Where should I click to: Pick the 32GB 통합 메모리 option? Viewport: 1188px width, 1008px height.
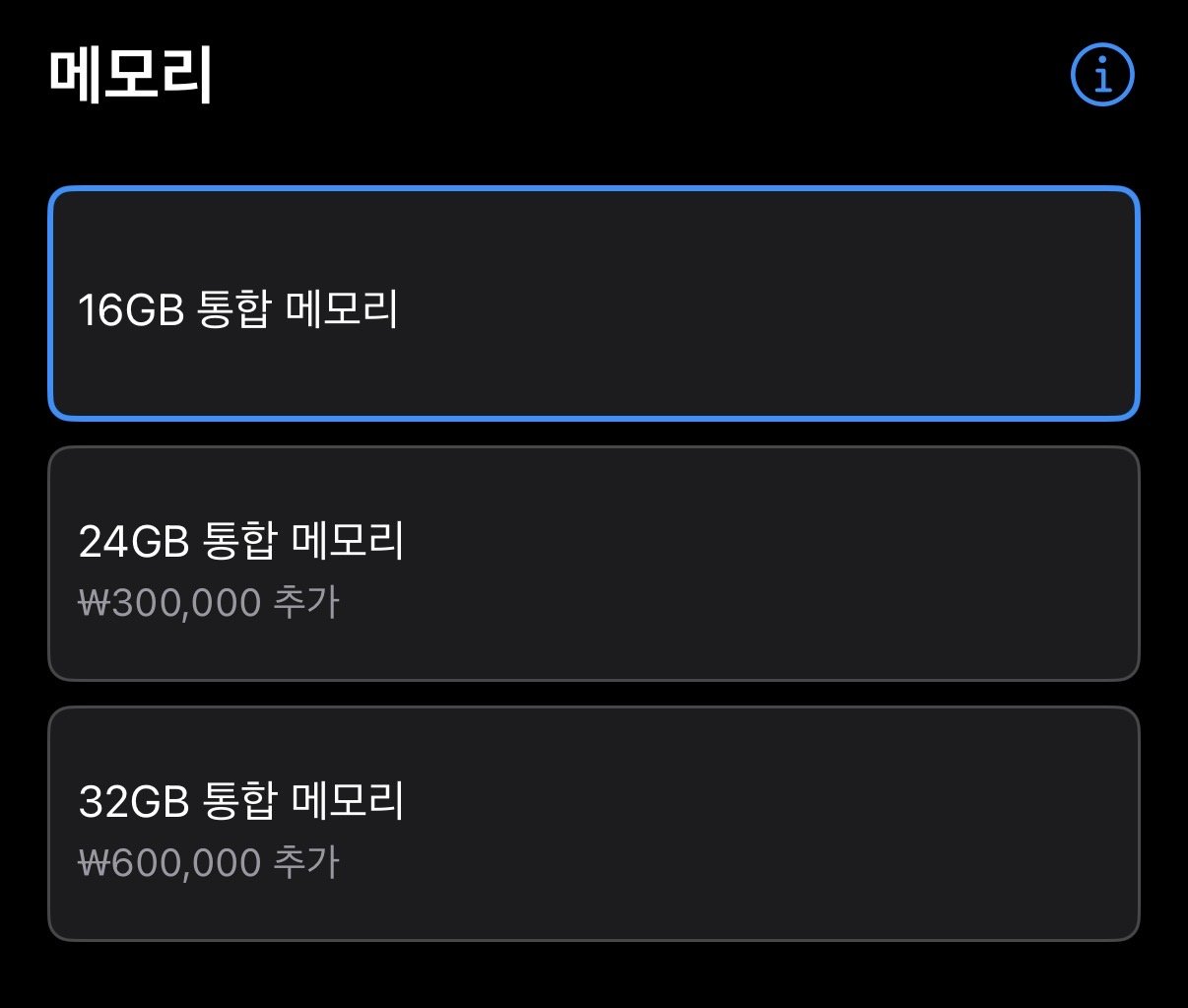(594, 824)
